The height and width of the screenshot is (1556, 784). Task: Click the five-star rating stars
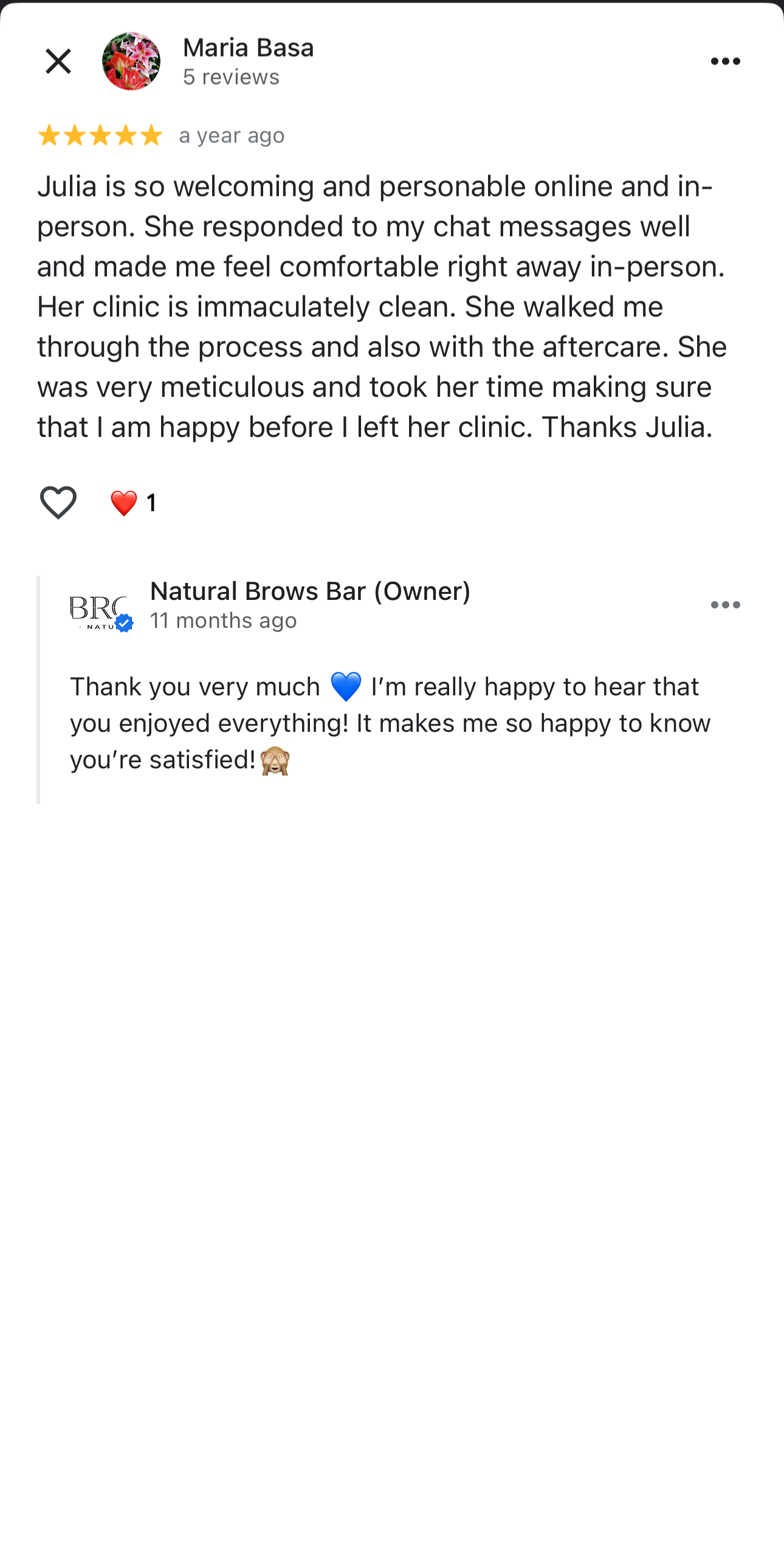tap(100, 134)
